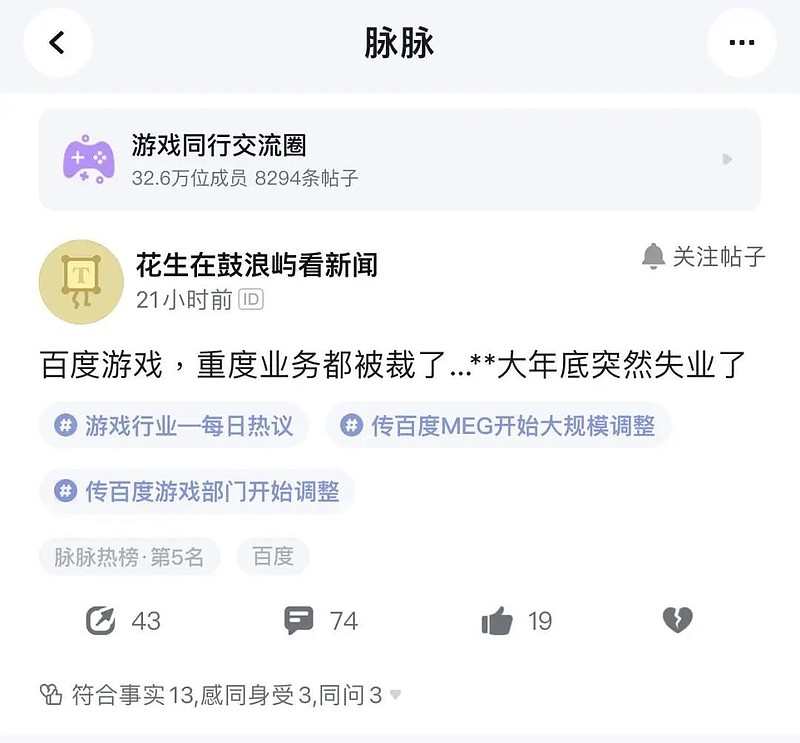This screenshot has height=743, width=800.
Task: Go back using the arrow
Action: [57, 42]
